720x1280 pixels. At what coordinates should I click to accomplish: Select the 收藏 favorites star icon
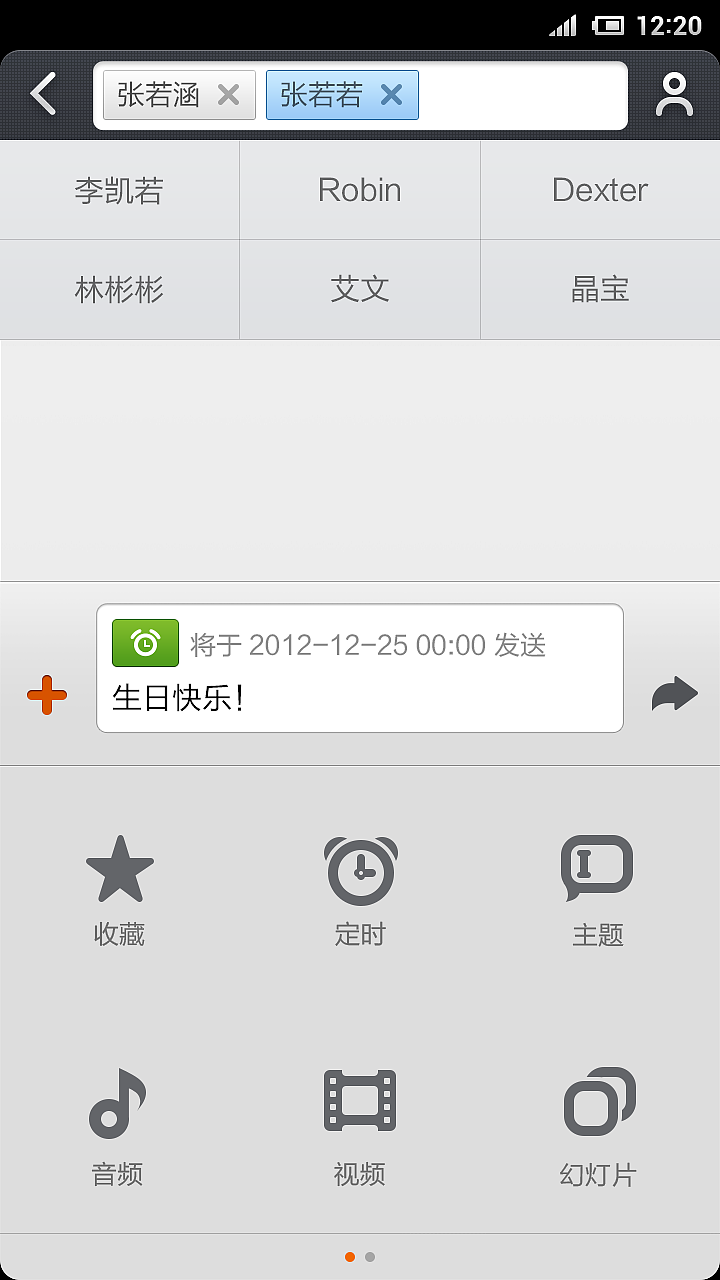point(119,867)
